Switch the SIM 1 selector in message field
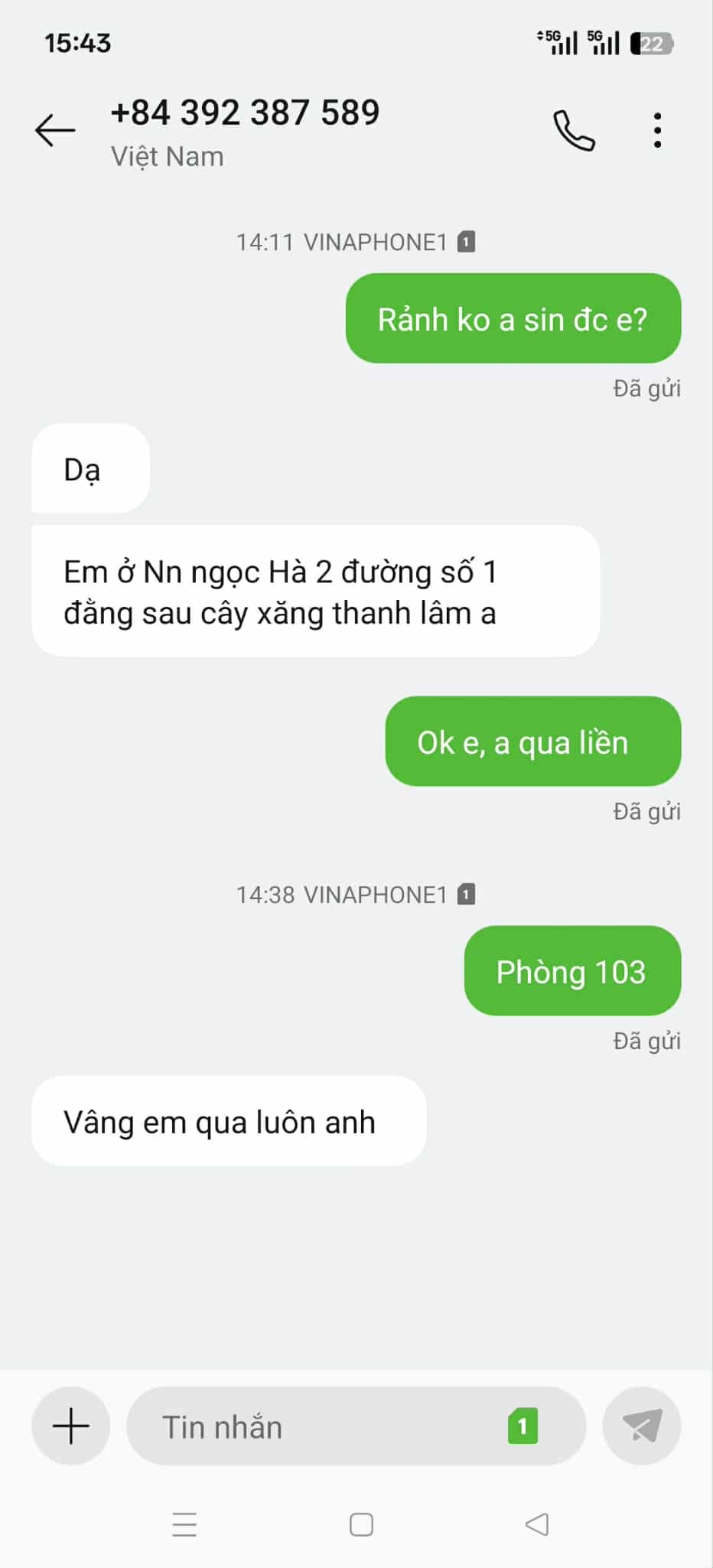This screenshot has width=713, height=1568. (x=523, y=1426)
